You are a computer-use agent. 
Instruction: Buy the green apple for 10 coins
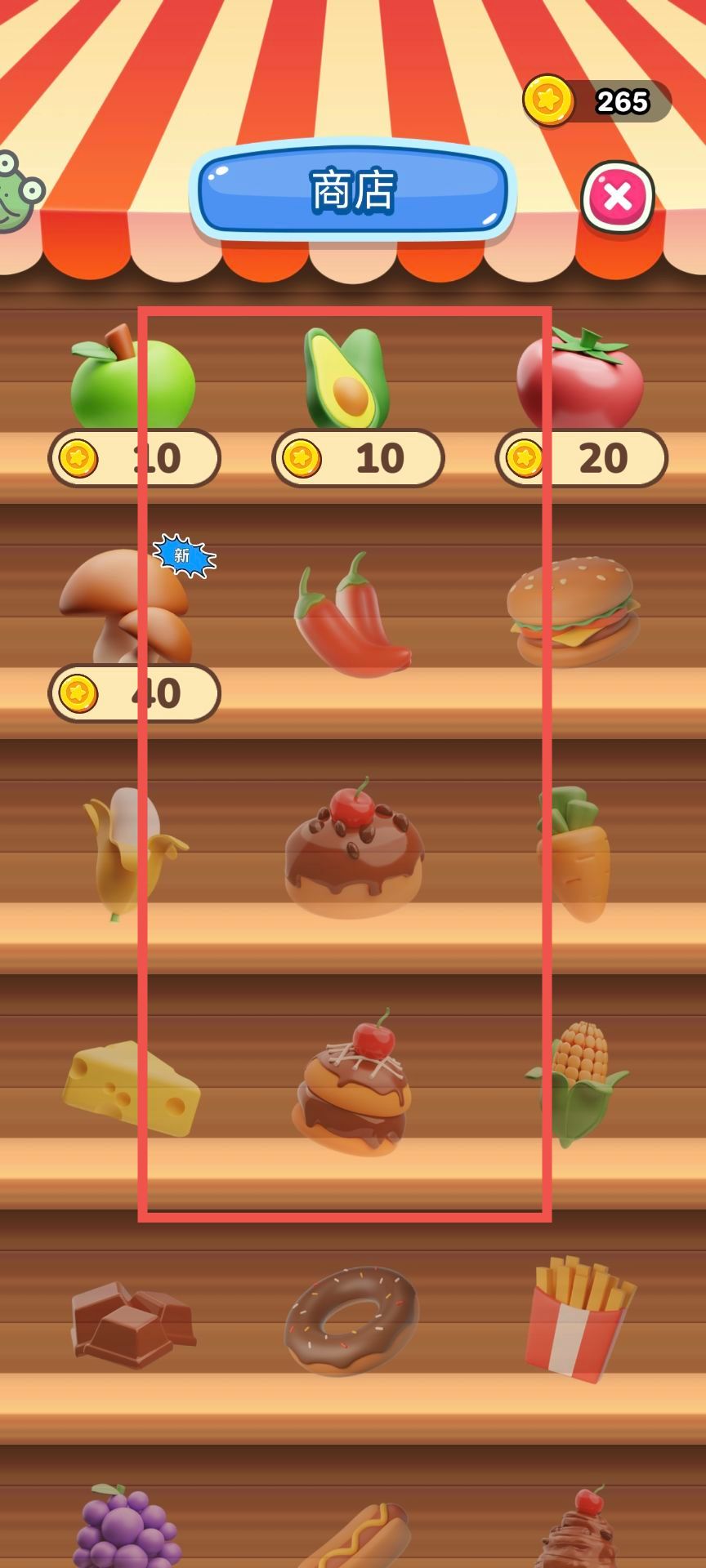point(134,458)
